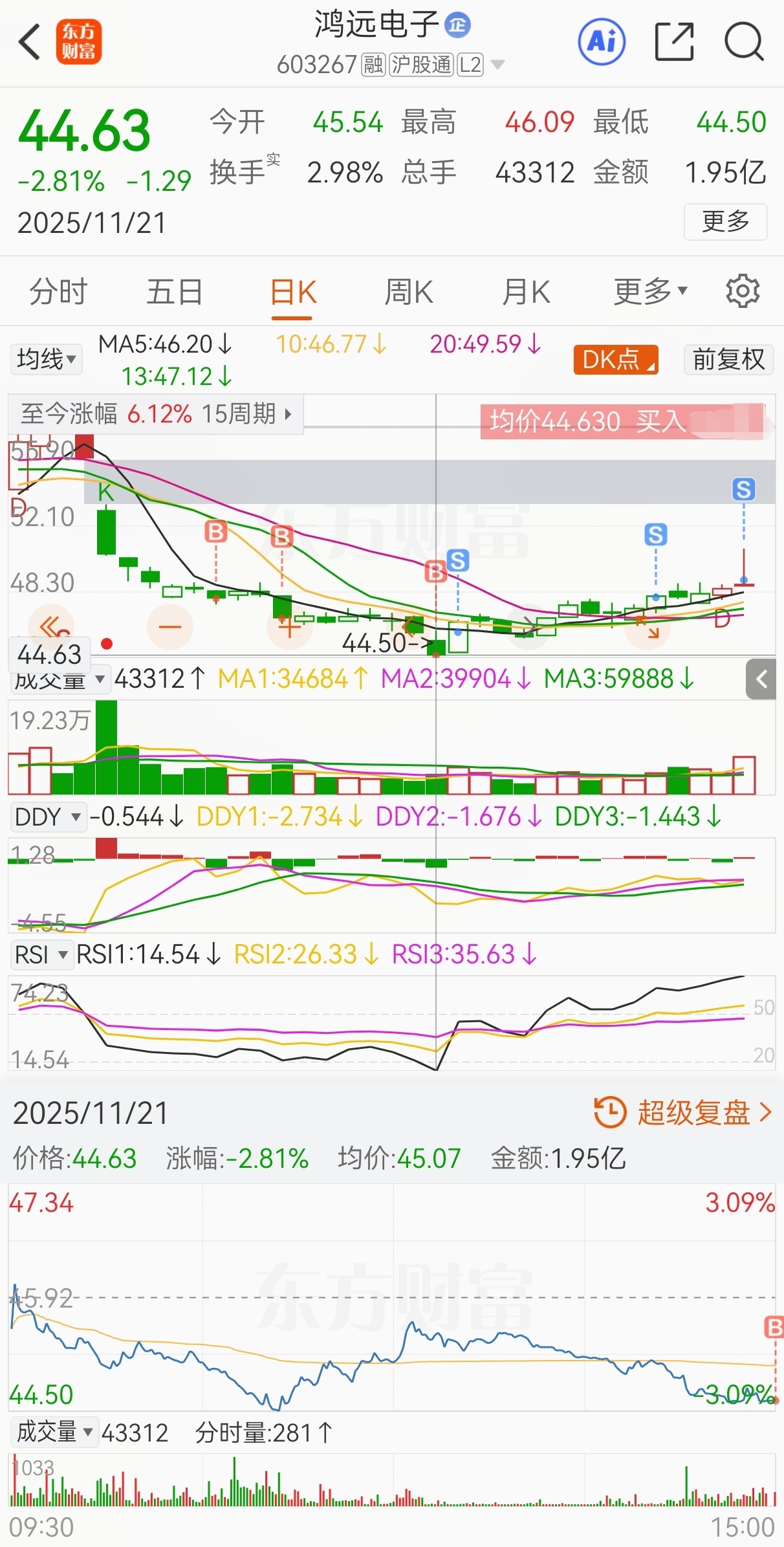Viewport: 784px width, 1547px height.
Task: Expand the side panel arrow beside volume
Action: [x=761, y=679]
